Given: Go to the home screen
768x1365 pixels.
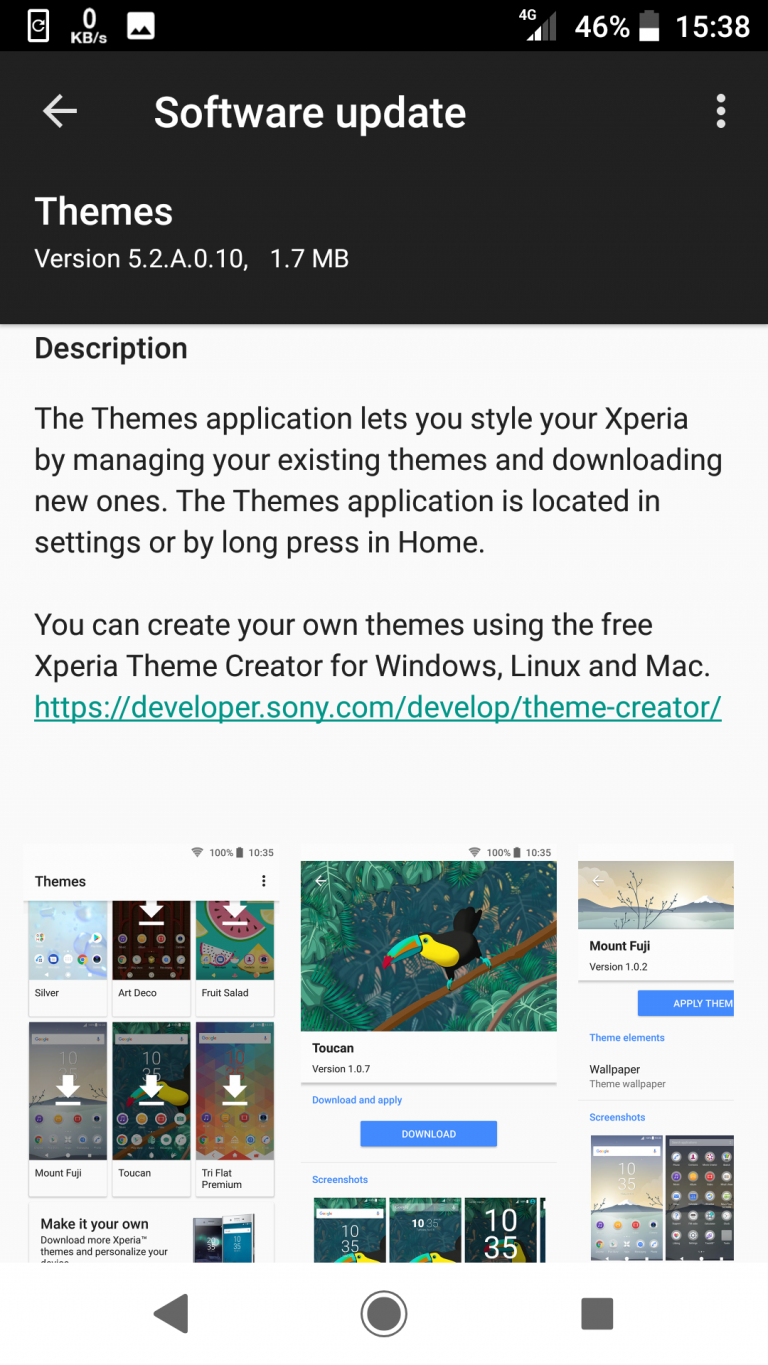Looking at the screenshot, I should (384, 1313).
